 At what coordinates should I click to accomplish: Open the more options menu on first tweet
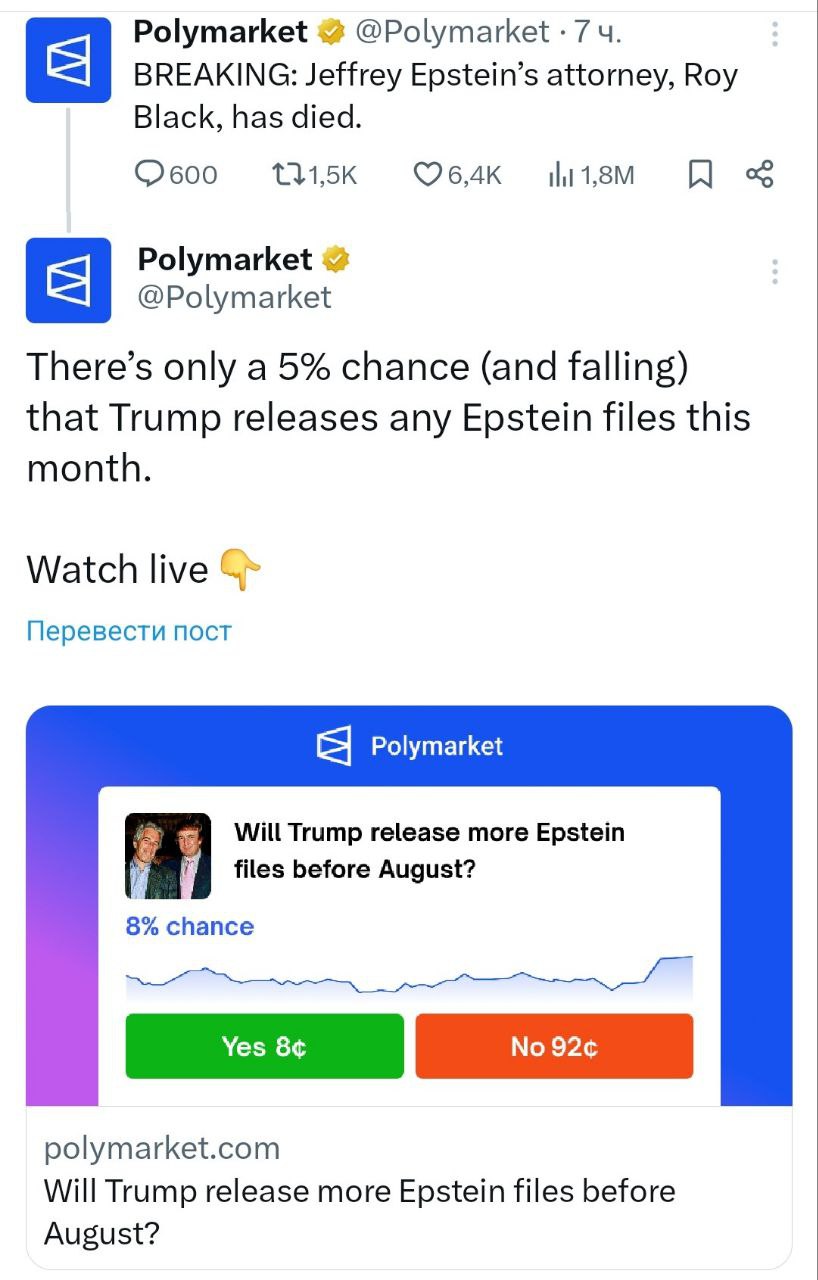point(774,33)
